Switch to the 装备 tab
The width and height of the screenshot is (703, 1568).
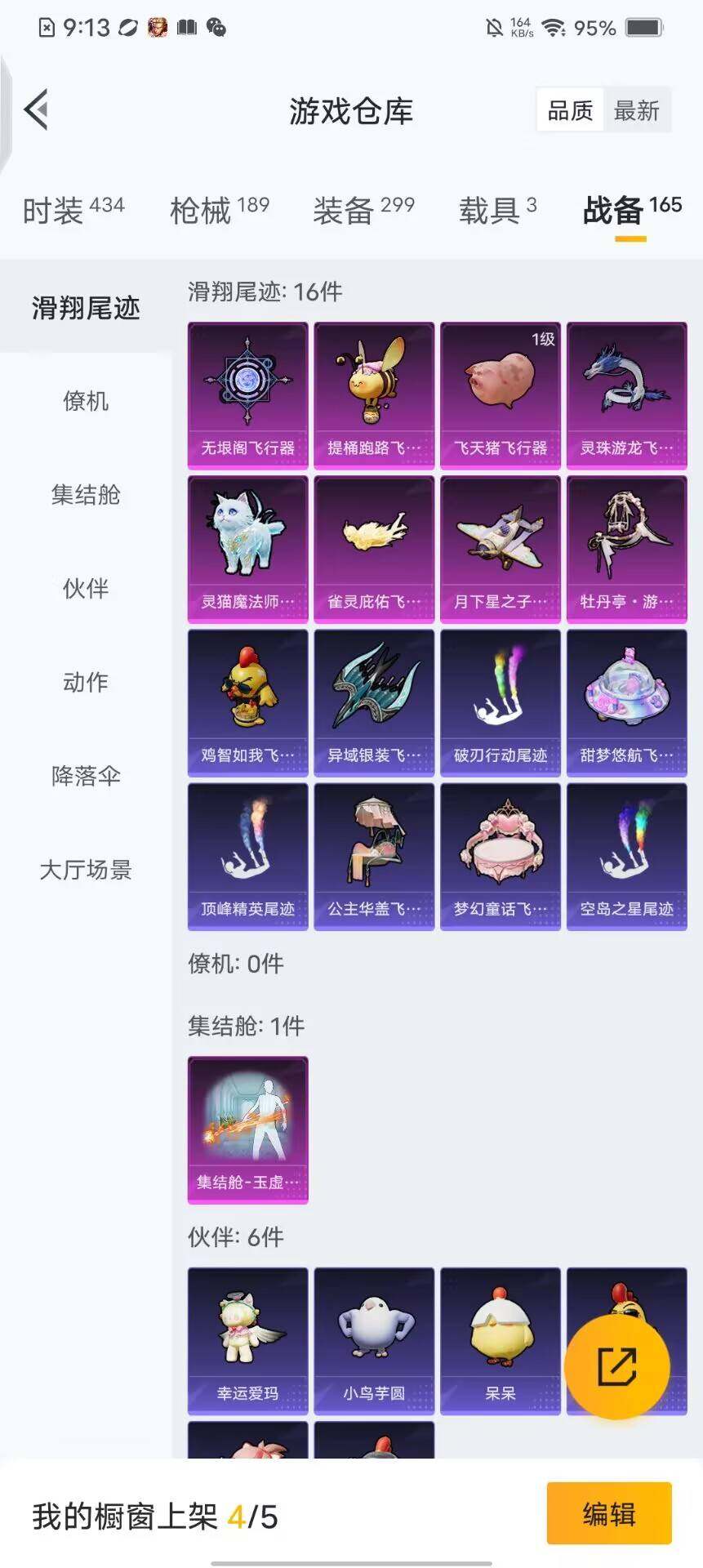coord(363,210)
